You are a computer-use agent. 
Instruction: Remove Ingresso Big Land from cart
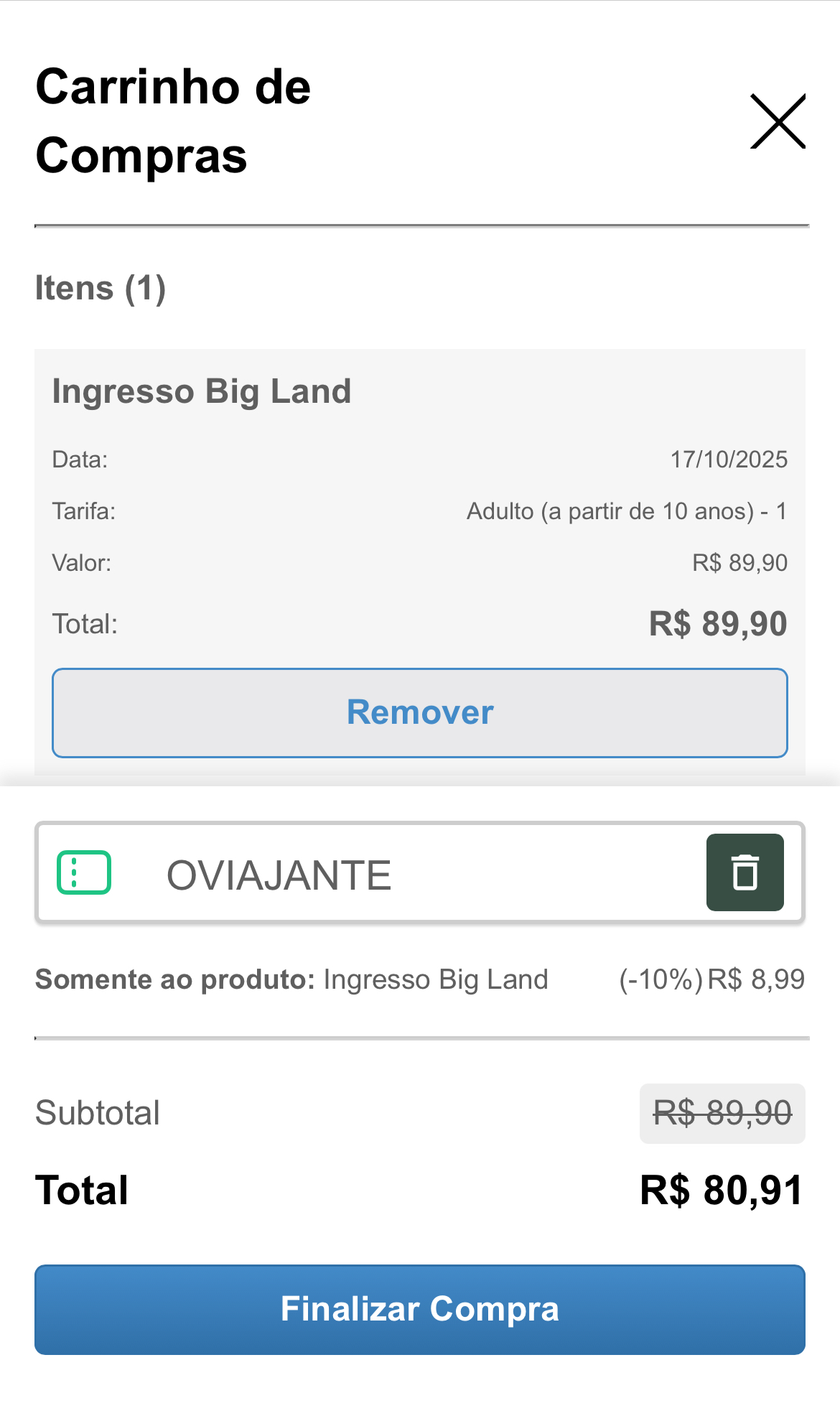(420, 712)
